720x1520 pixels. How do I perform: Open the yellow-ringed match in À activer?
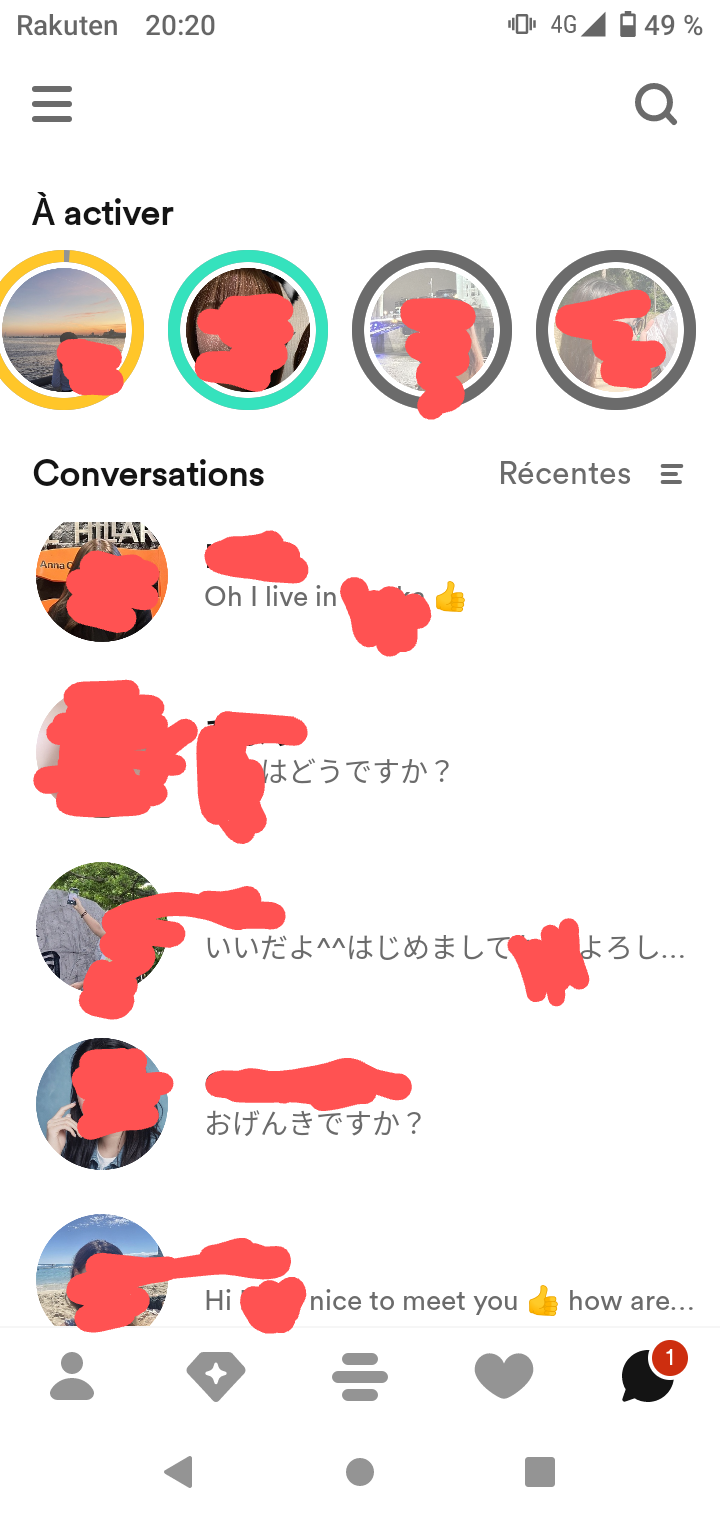pyautogui.click(x=65, y=330)
